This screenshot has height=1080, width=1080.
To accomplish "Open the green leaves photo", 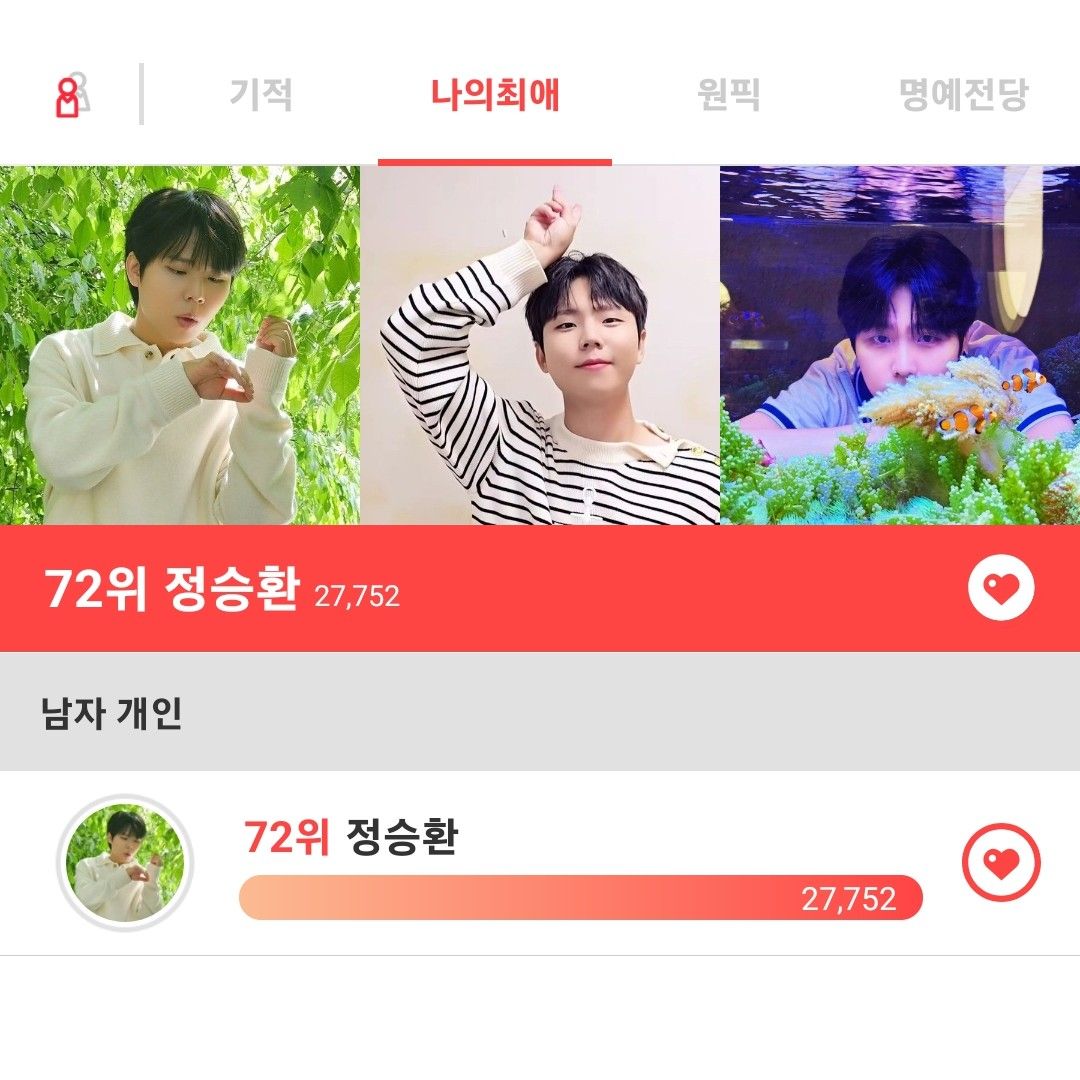I will 180,345.
